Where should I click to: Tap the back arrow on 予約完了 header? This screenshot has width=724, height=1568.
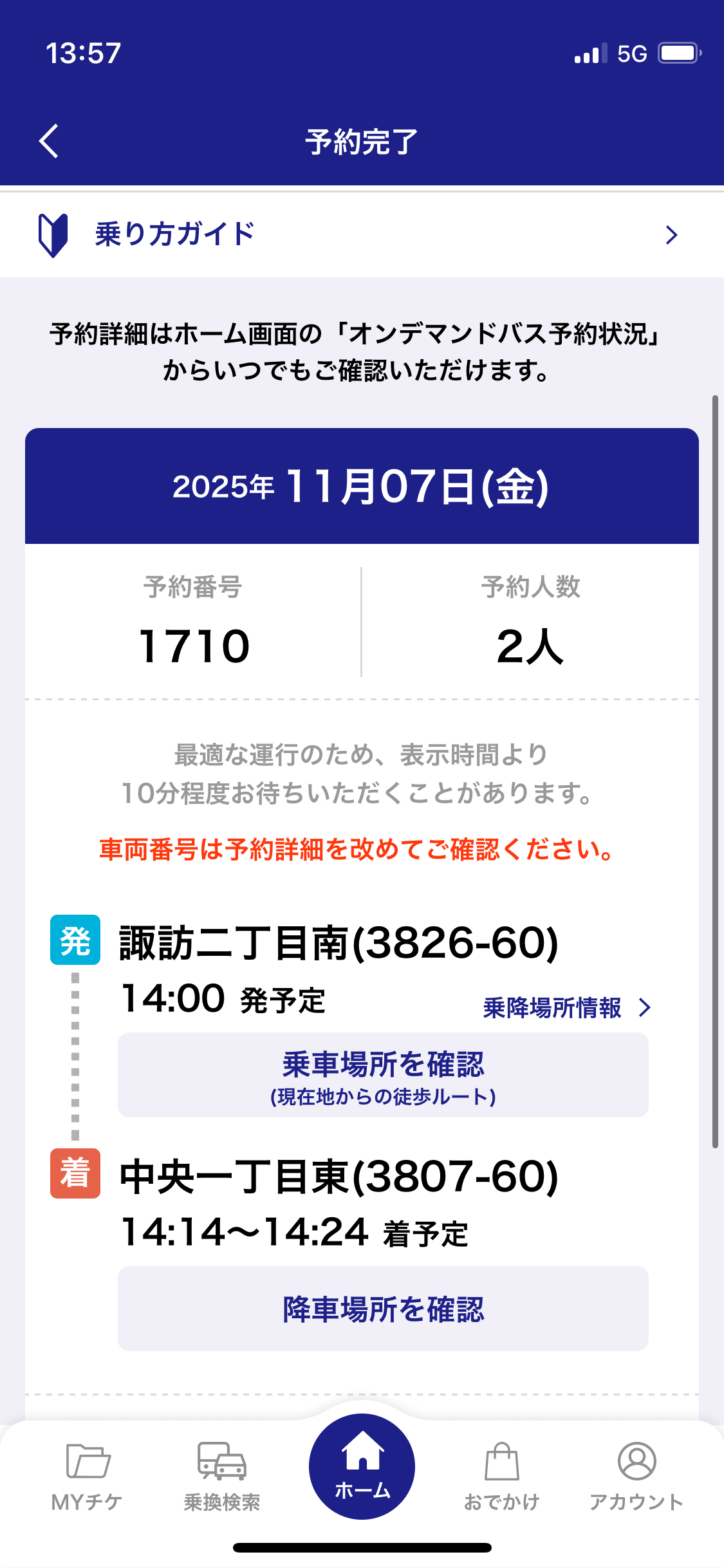coord(48,142)
